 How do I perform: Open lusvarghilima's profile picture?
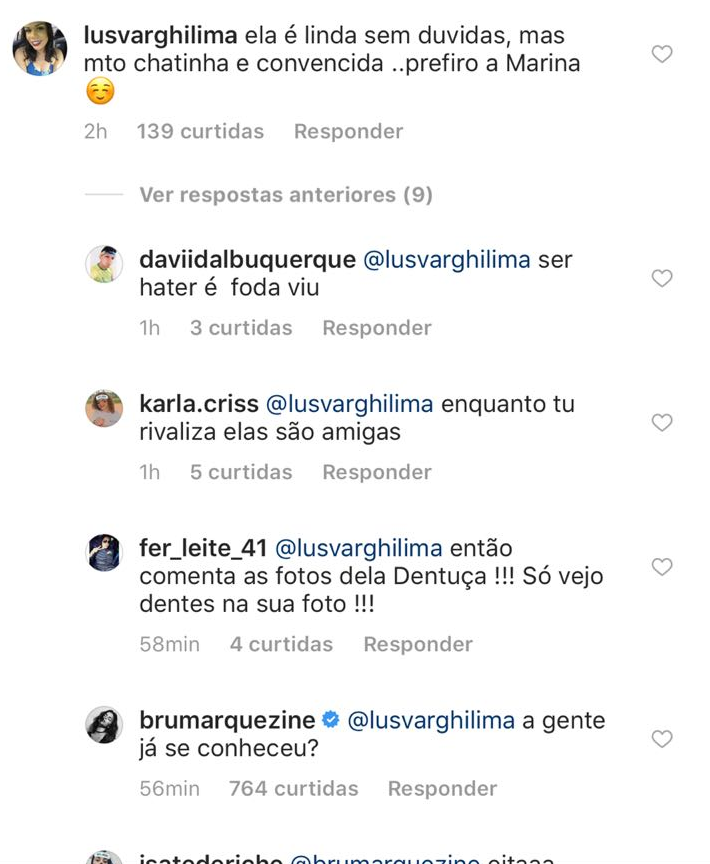point(40,48)
